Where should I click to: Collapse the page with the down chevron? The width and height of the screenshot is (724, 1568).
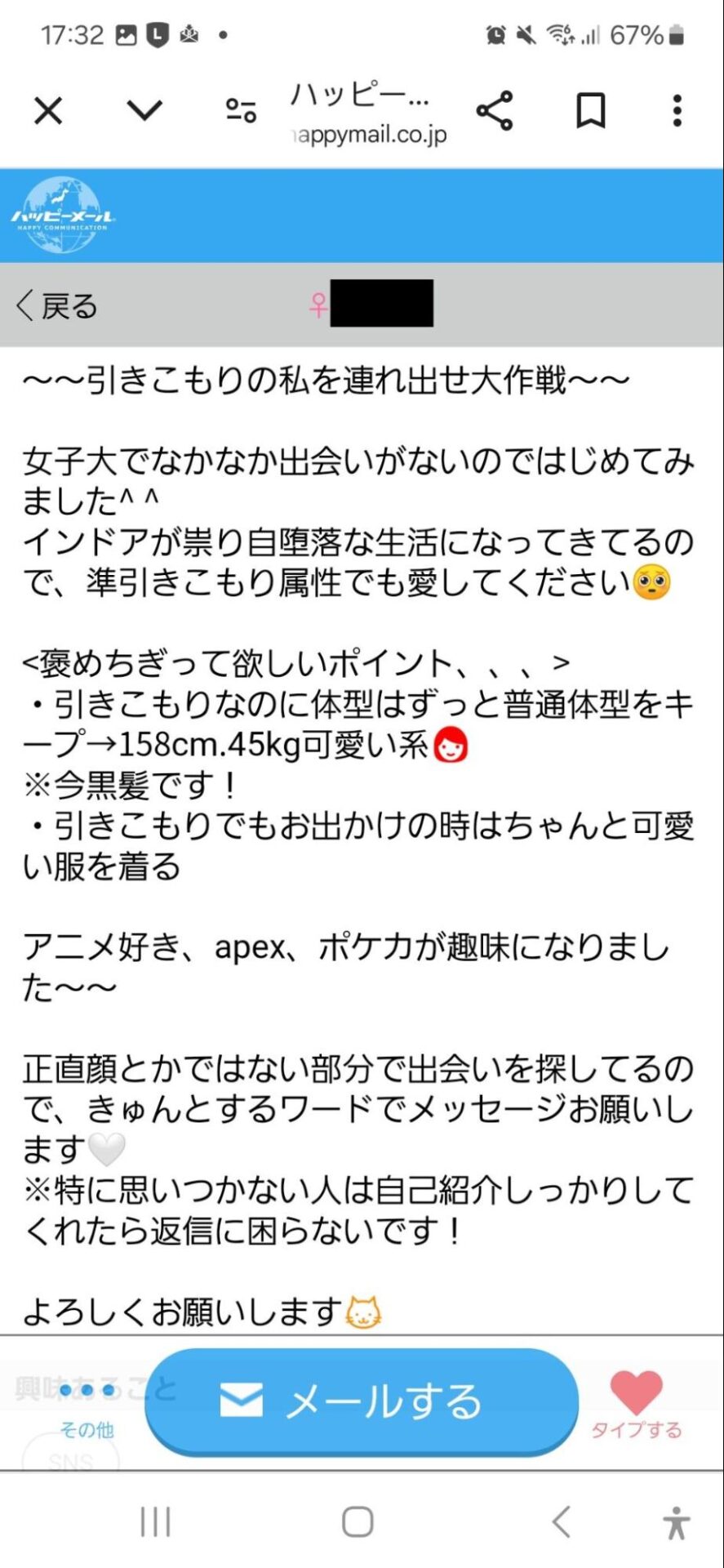pyautogui.click(x=143, y=110)
